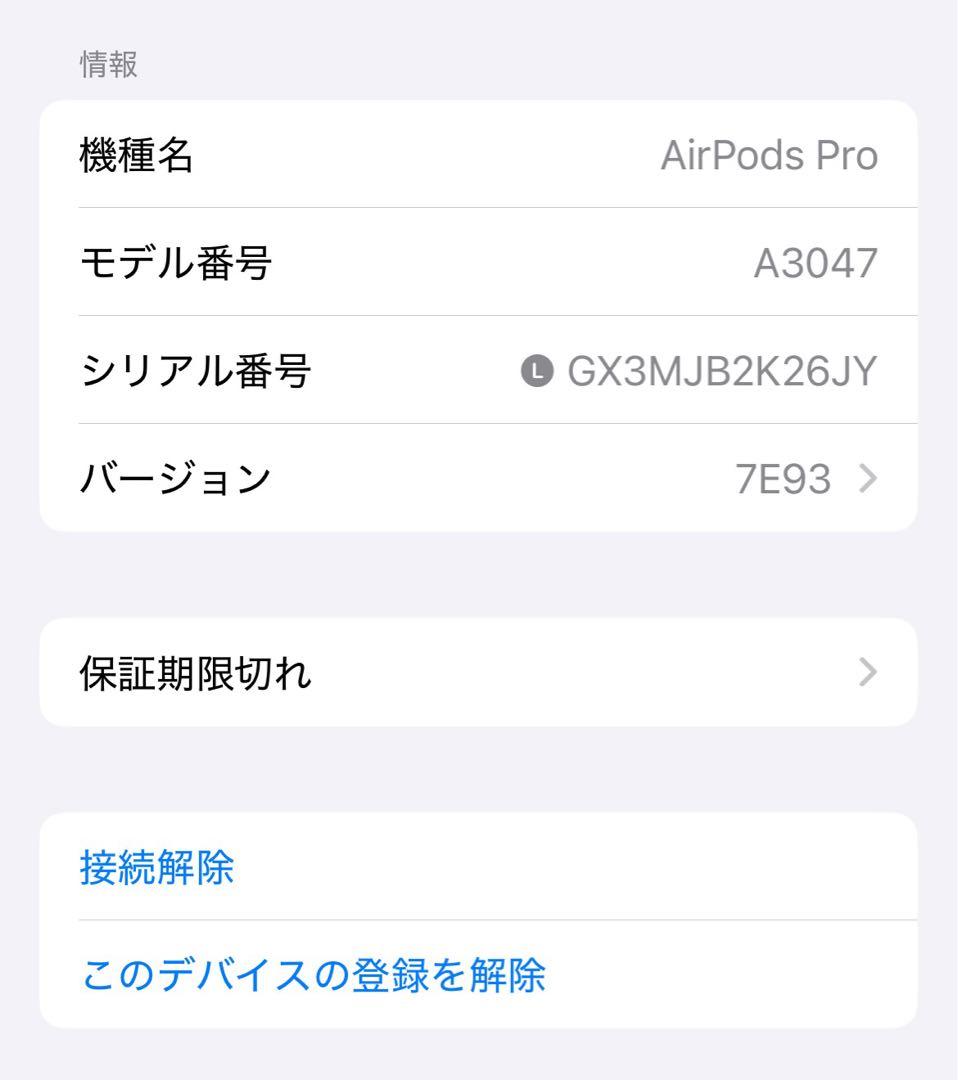
Task: Select the AirPods Pro model name text
Action: click(772, 154)
